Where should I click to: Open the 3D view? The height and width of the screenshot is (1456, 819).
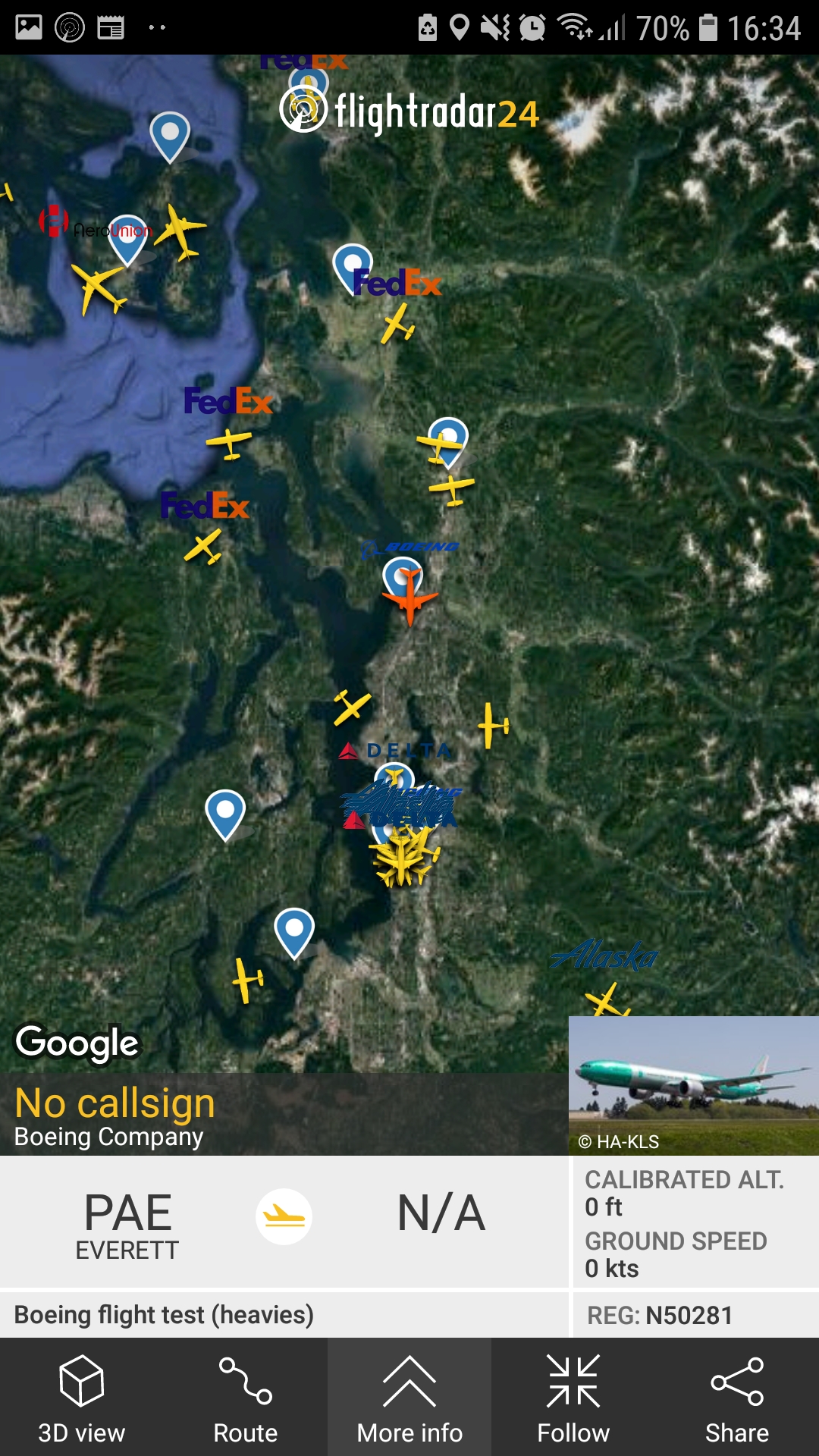coord(81,1398)
